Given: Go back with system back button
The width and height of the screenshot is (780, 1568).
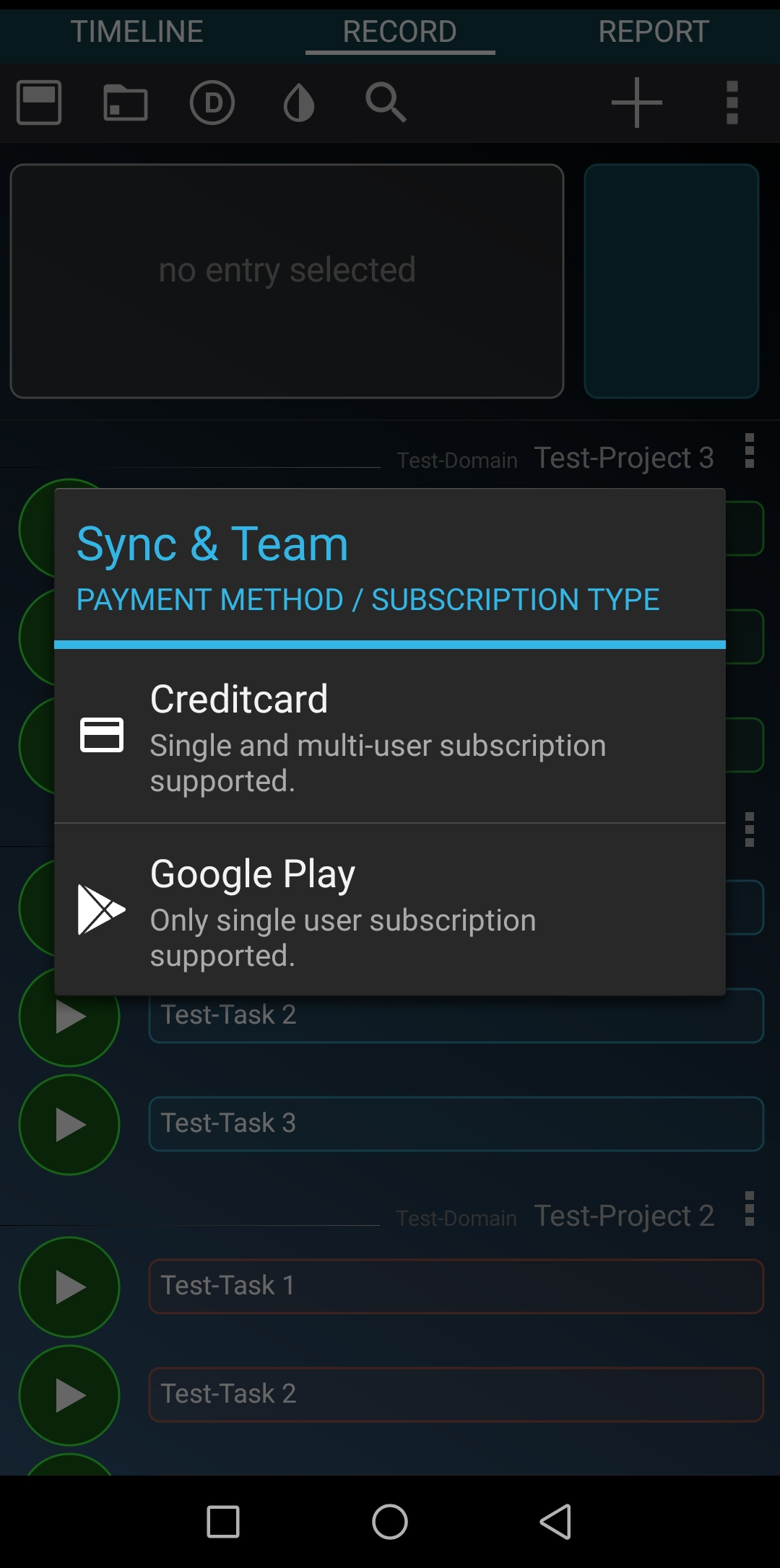Looking at the screenshot, I should point(556,1522).
